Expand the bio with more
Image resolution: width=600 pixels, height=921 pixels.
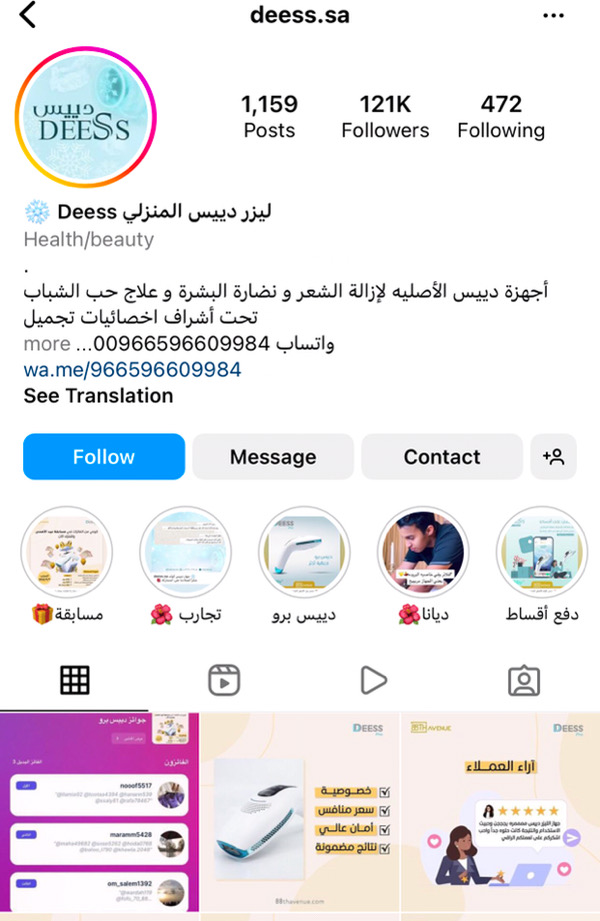coord(48,344)
